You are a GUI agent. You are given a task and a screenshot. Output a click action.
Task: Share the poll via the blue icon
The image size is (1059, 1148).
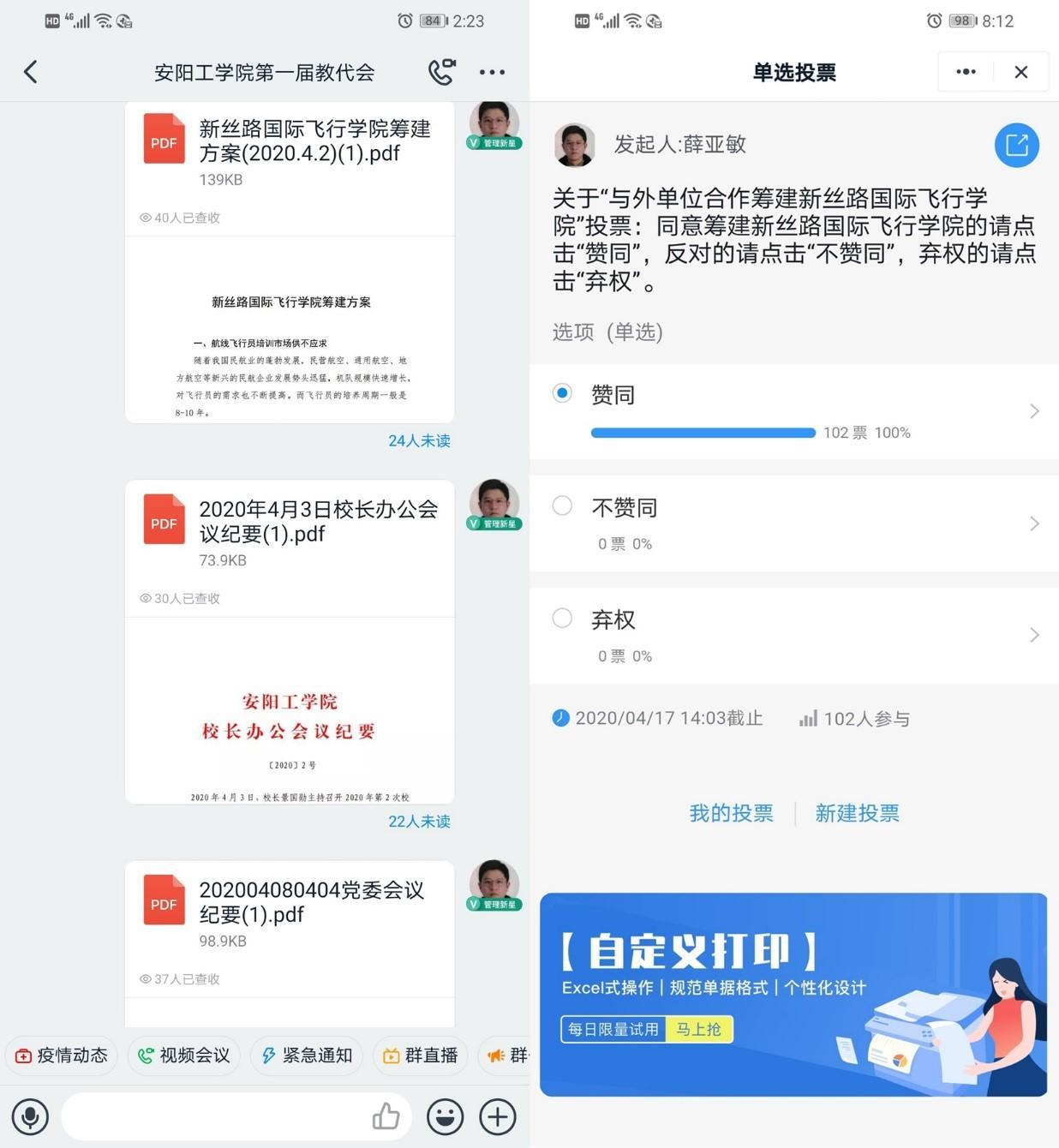(1016, 145)
